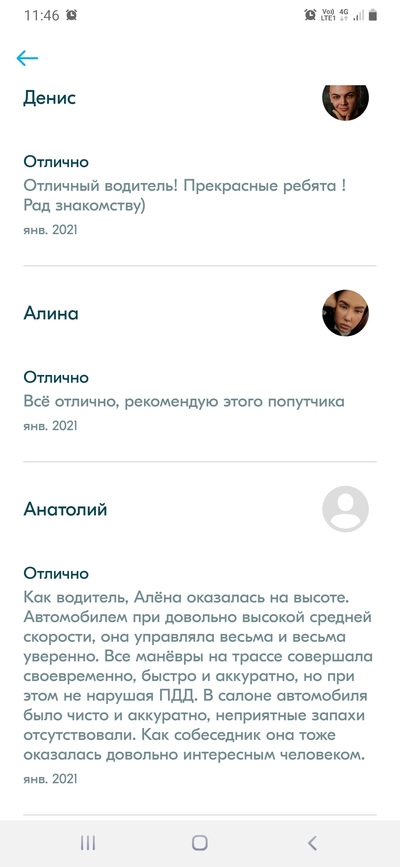Screen dimensions: 400x867
Task: Go back using the blue arrow
Action: pyautogui.click(x=27, y=58)
